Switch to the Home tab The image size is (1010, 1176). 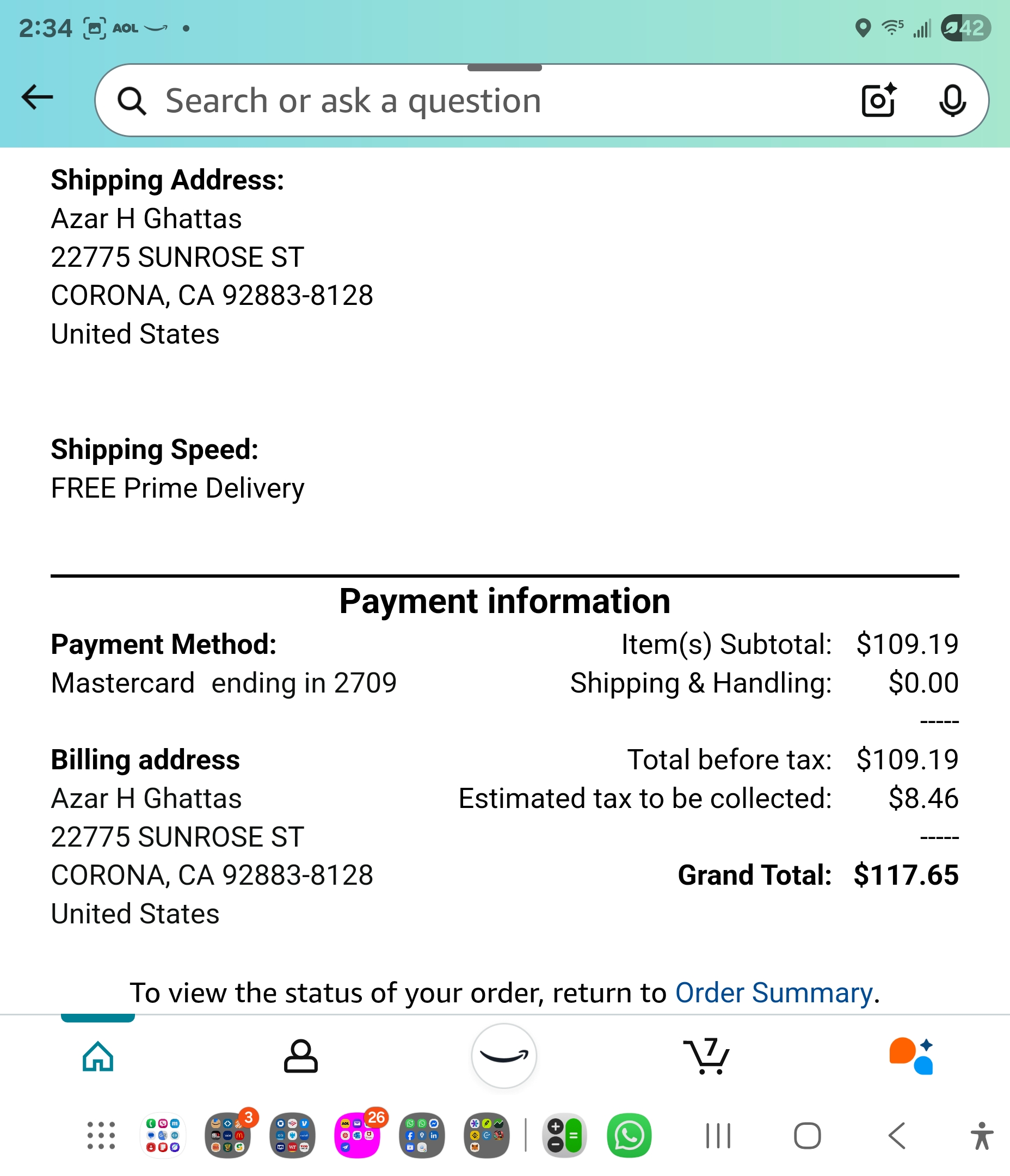[98, 1056]
